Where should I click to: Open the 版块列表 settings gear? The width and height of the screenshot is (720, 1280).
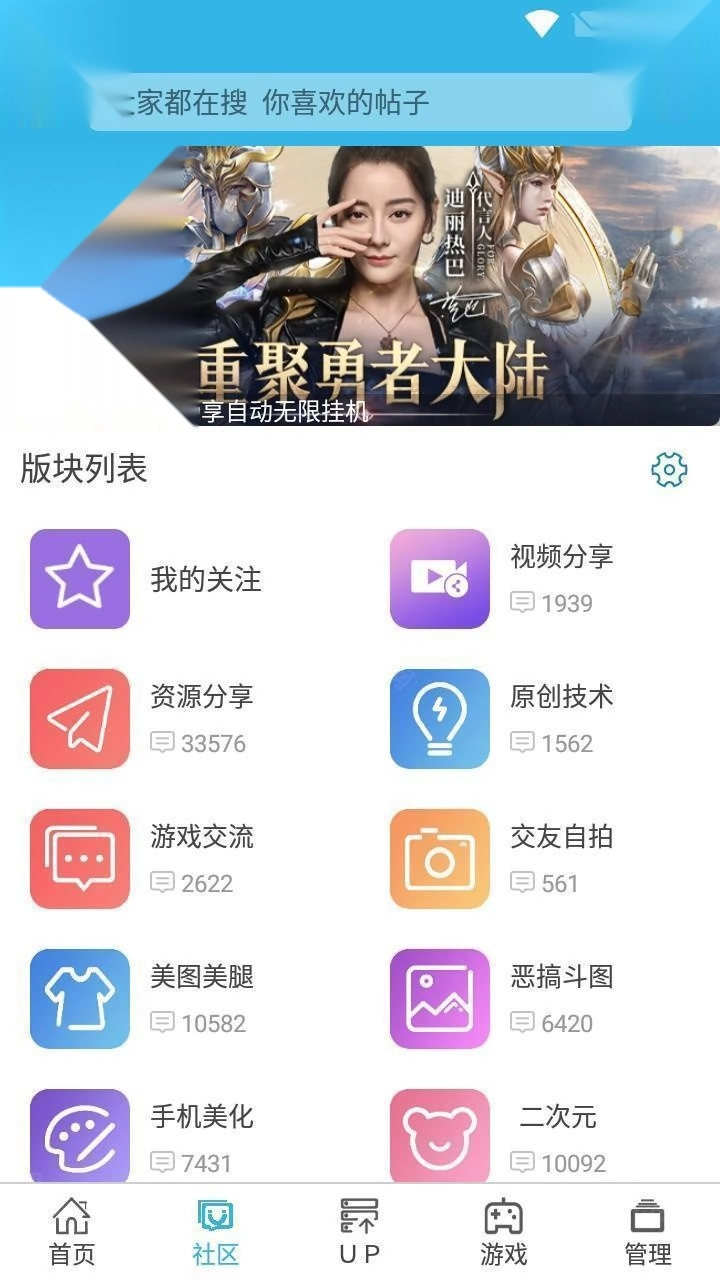(x=669, y=469)
